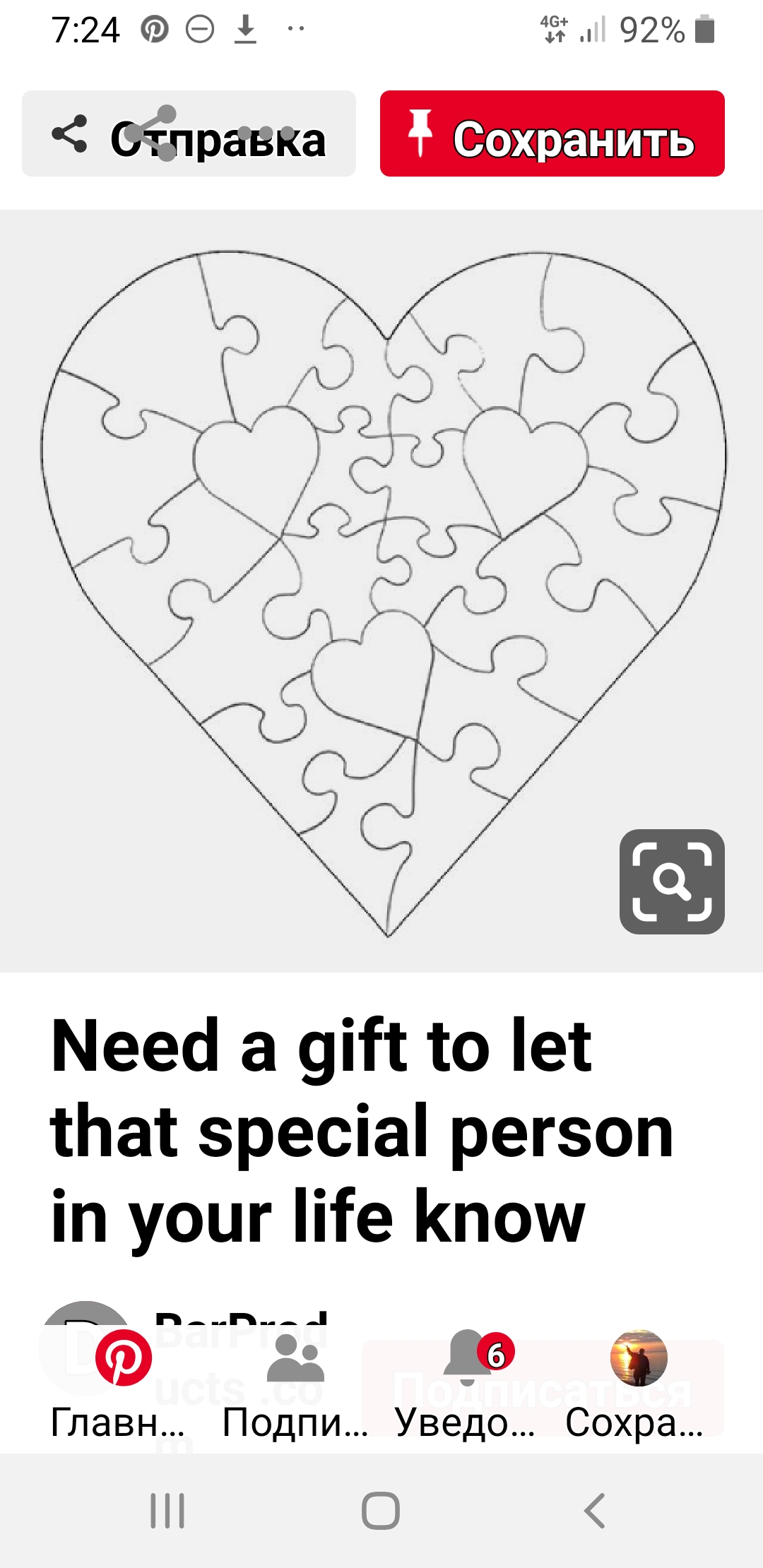Switch to the Главная tab
Image resolution: width=763 pixels, height=1568 pixels.
pos(123,1383)
